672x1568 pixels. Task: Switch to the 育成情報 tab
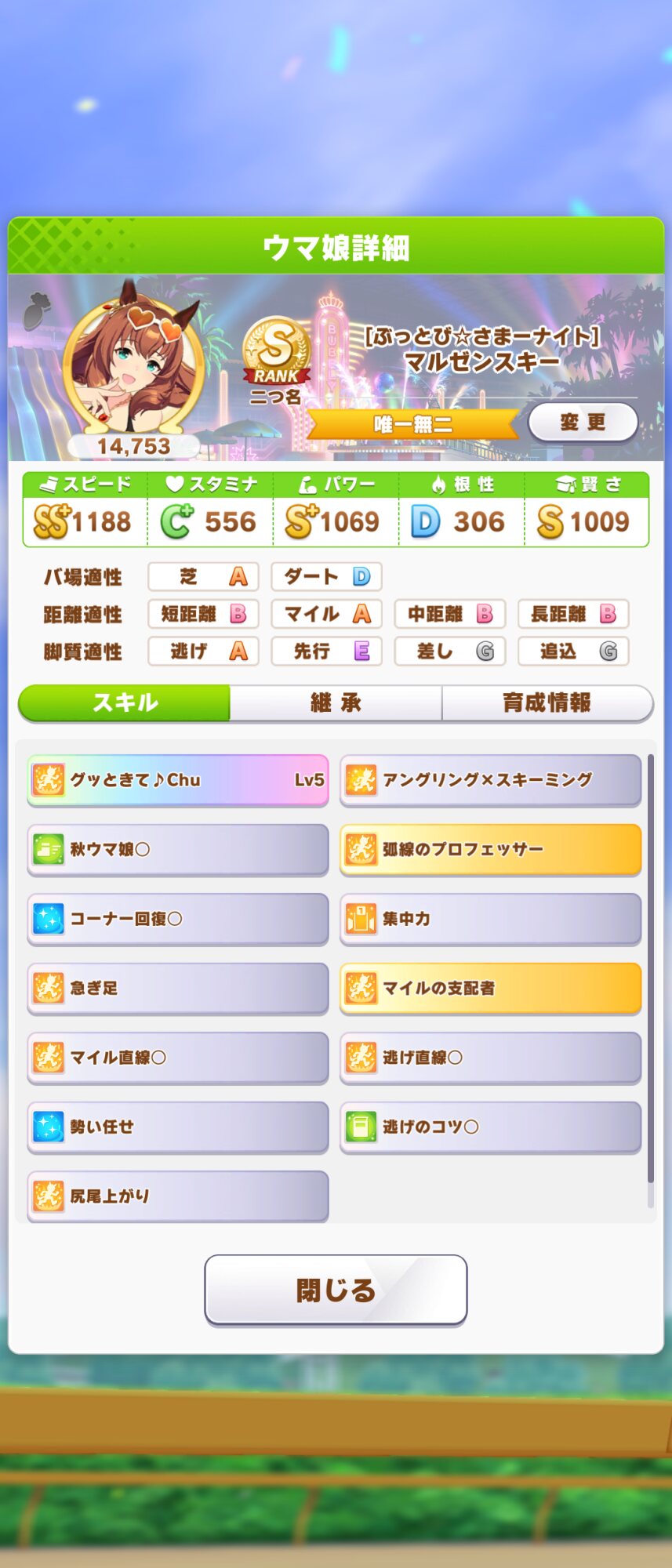point(547,702)
